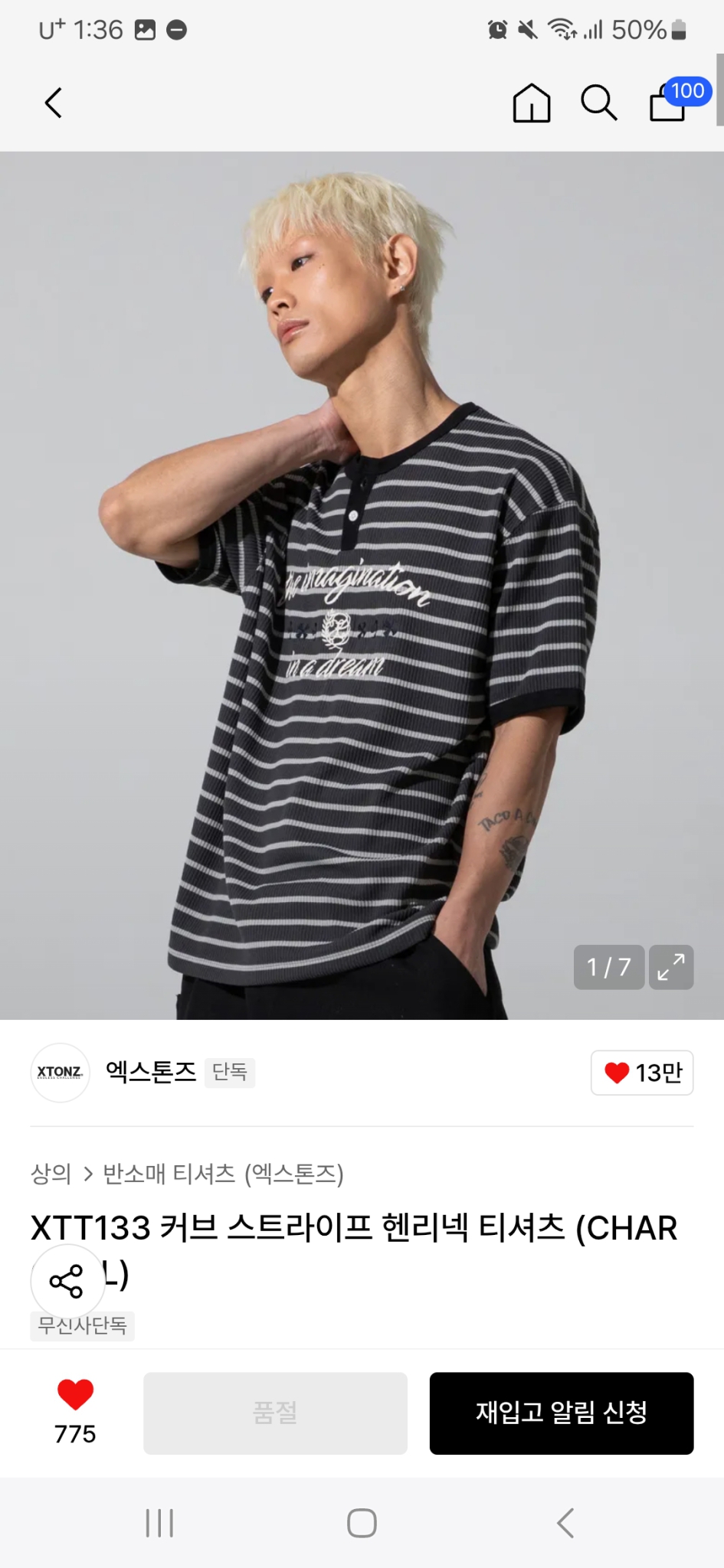Toggle the brand like showing 13만

(x=642, y=1073)
